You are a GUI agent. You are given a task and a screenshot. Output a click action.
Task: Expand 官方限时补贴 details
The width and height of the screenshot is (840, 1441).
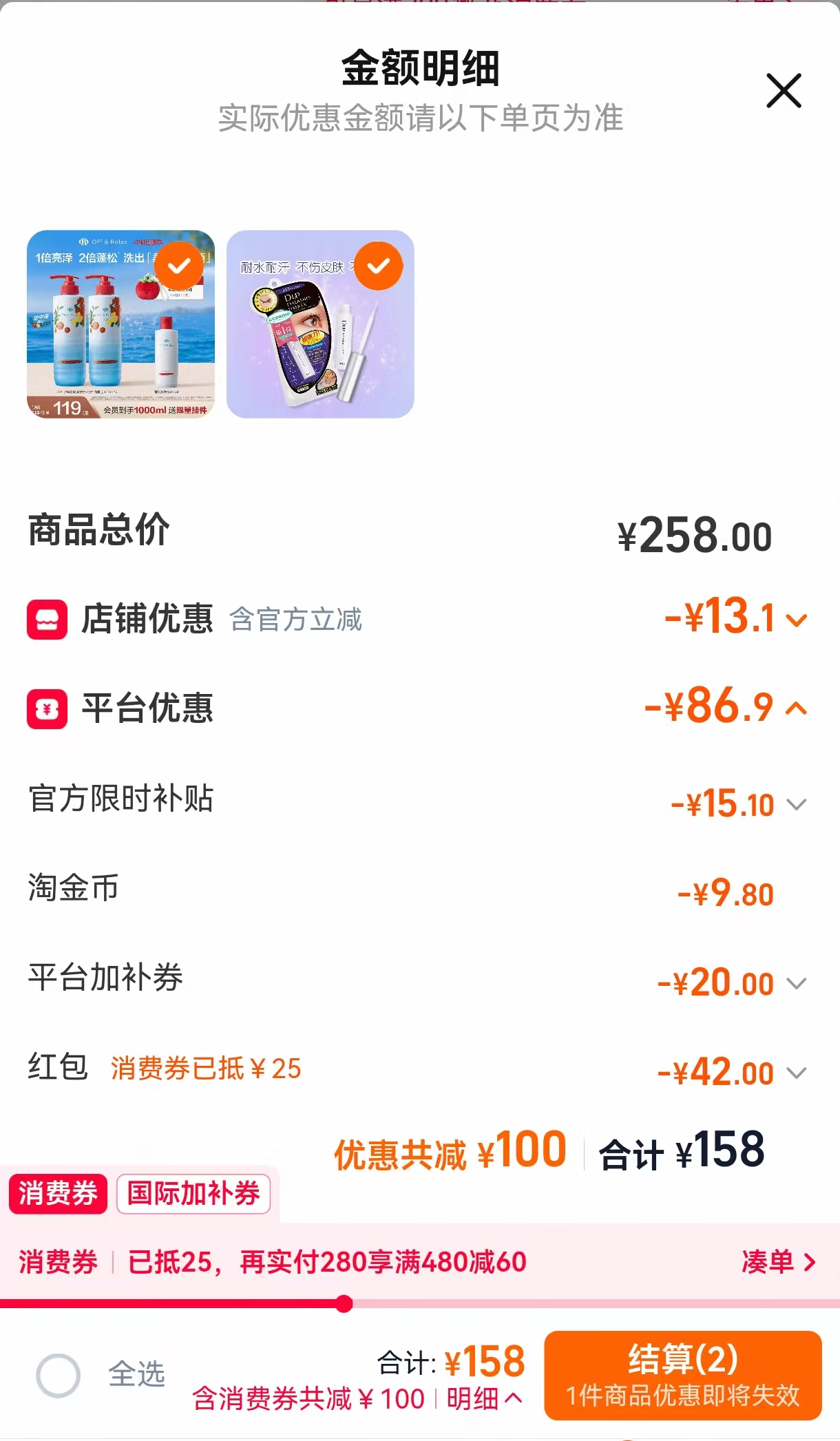pos(797,804)
